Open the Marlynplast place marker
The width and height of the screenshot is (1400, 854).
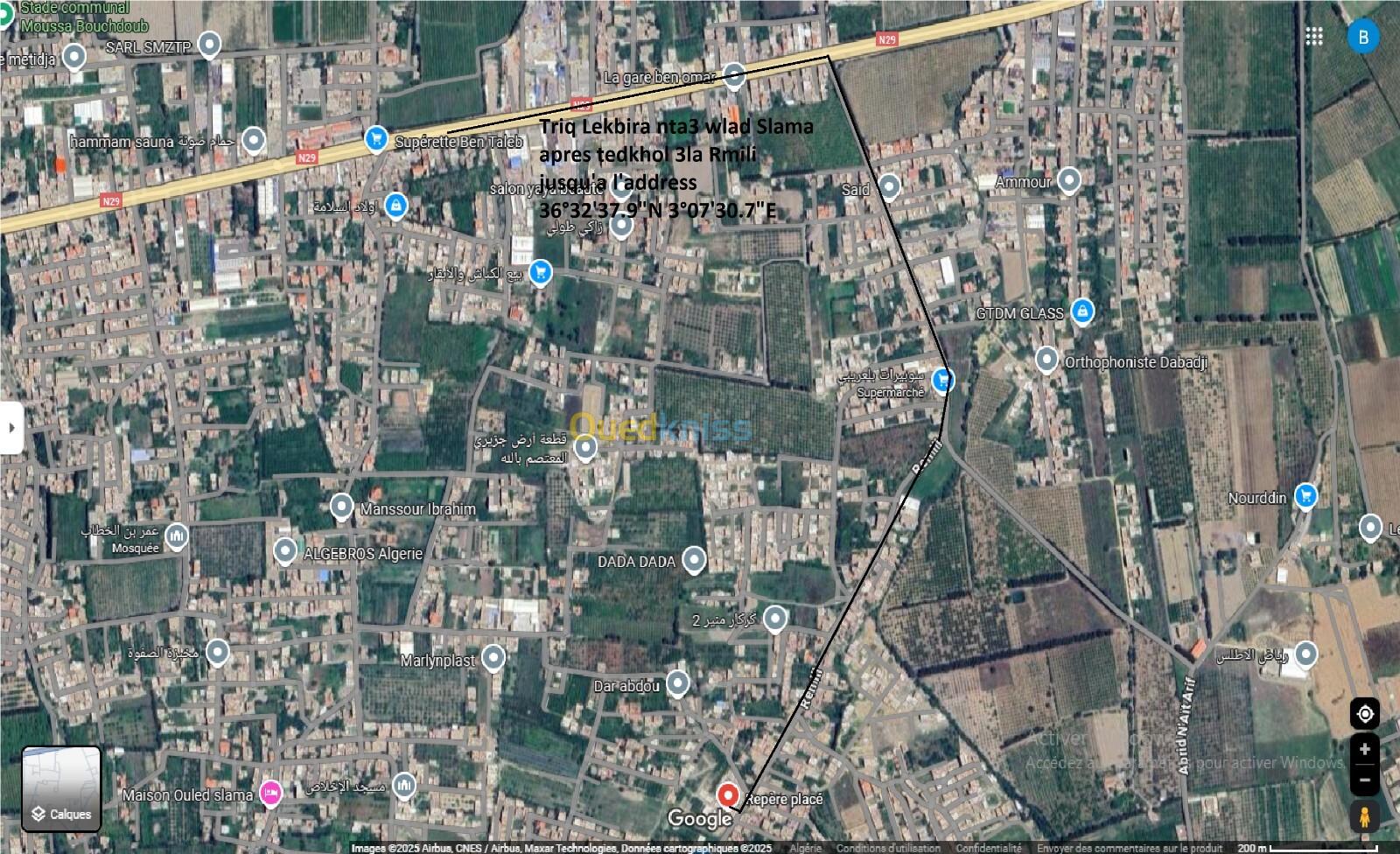(493, 658)
